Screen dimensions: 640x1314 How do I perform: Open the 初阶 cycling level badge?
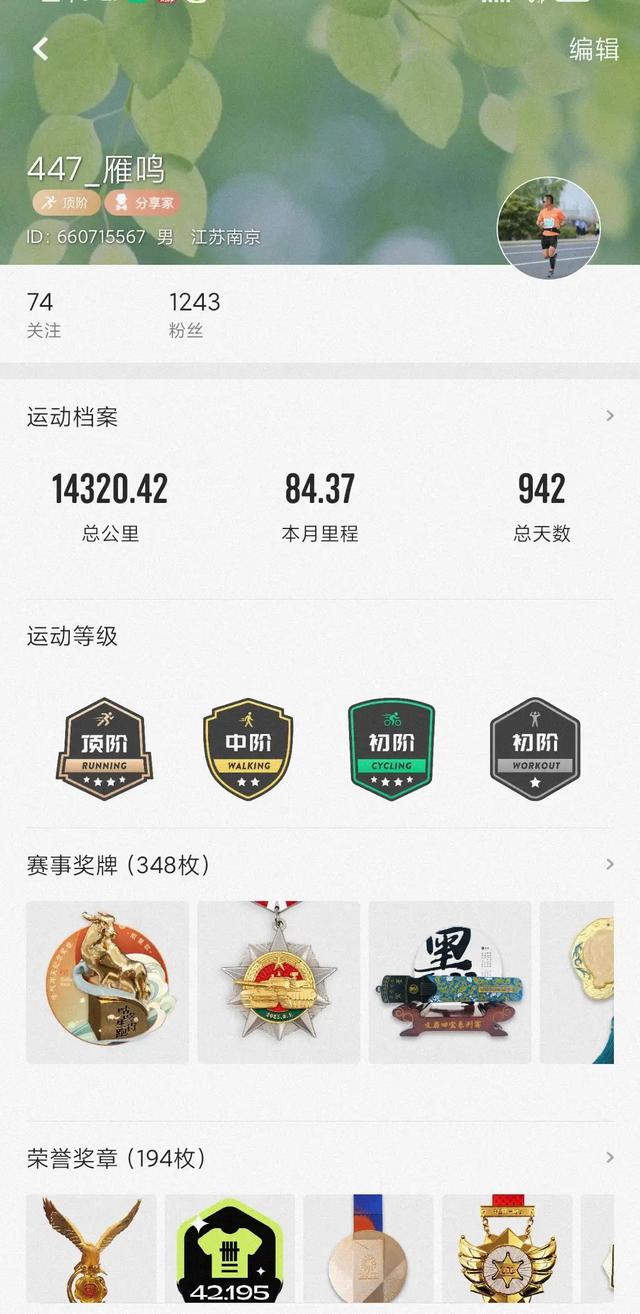point(391,749)
